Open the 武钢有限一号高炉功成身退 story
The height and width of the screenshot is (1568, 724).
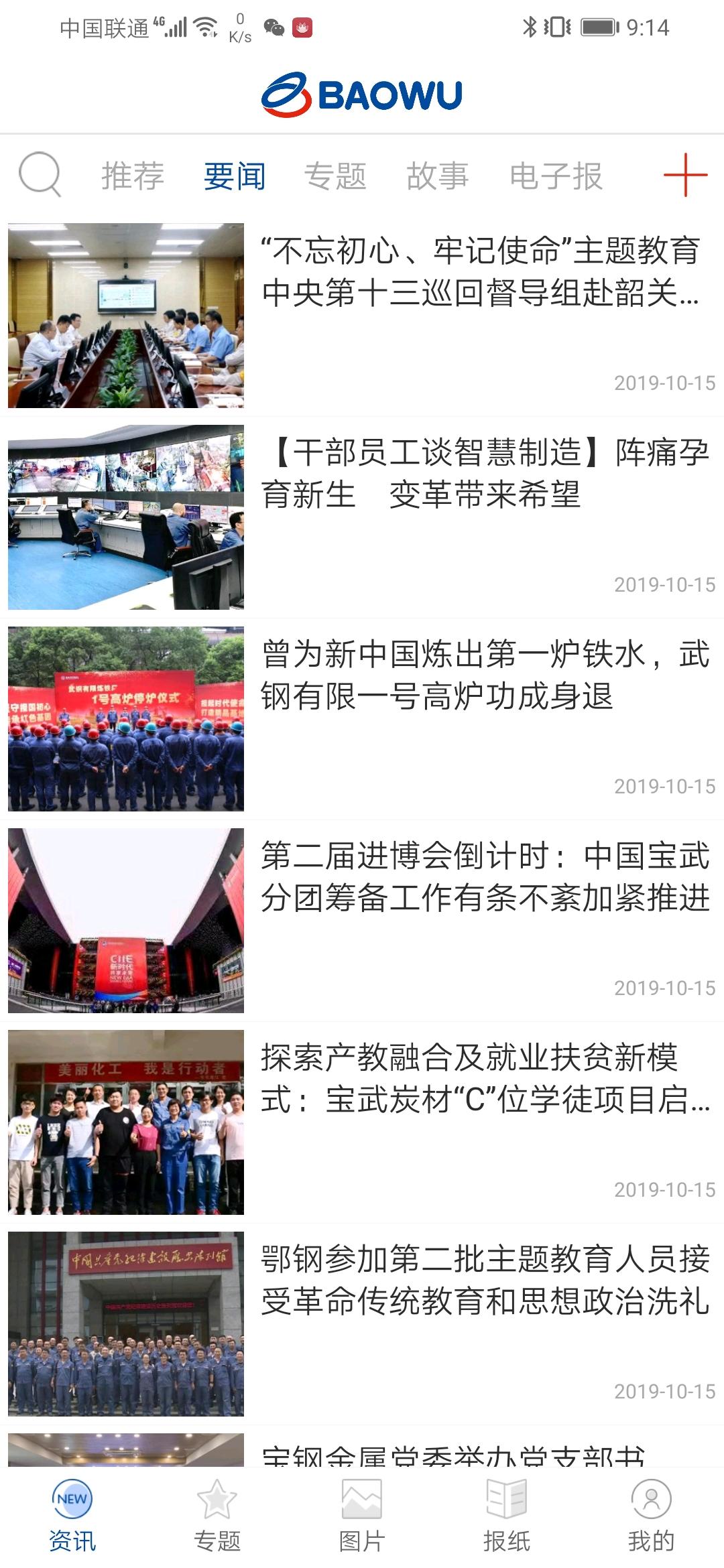tap(484, 675)
